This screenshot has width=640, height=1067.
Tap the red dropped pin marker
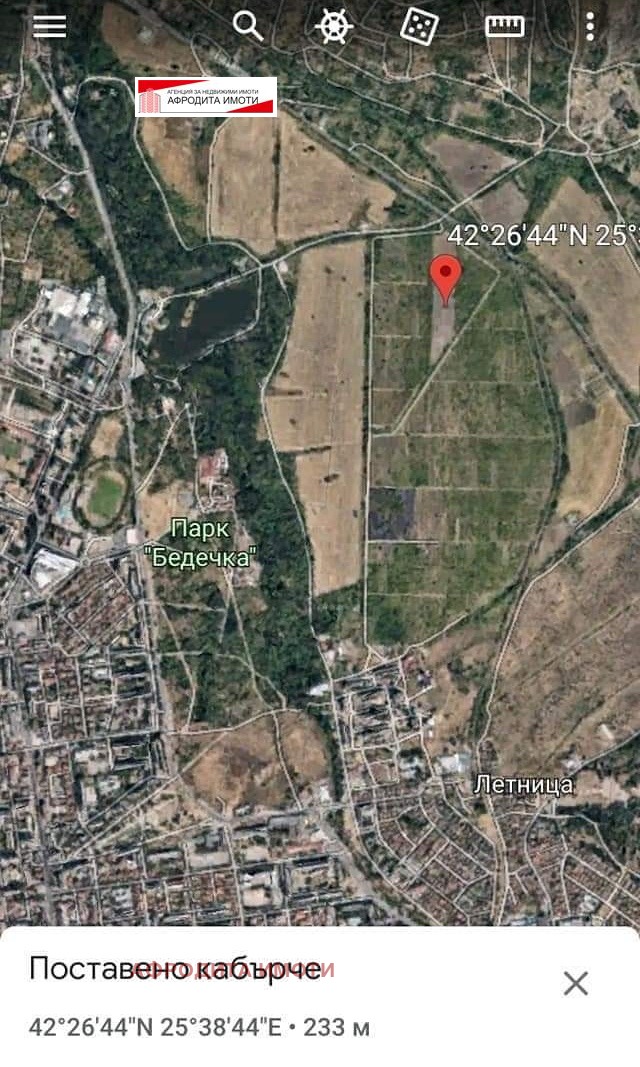click(x=446, y=276)
